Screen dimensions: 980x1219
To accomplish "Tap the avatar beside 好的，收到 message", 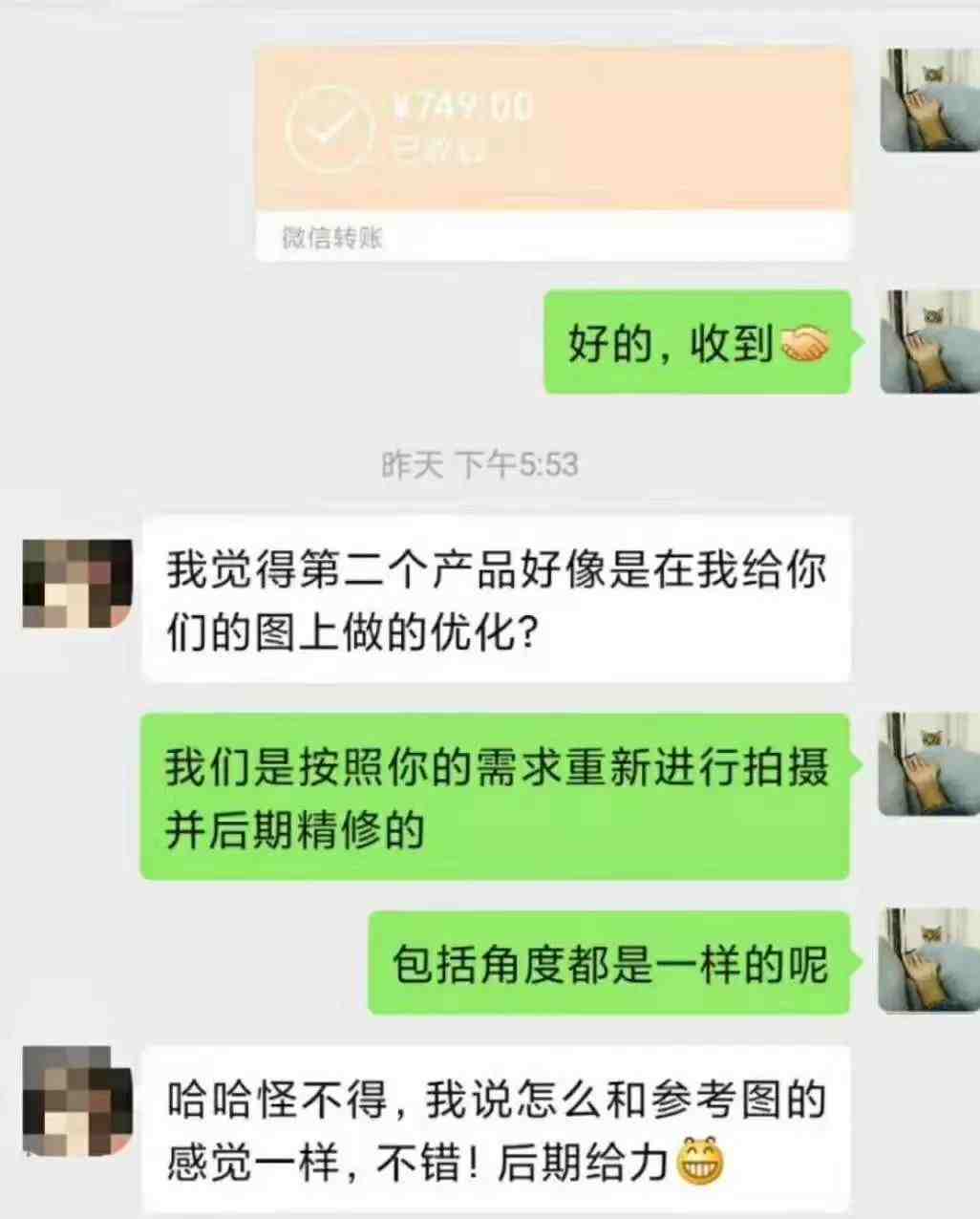I will coord(928,341).
